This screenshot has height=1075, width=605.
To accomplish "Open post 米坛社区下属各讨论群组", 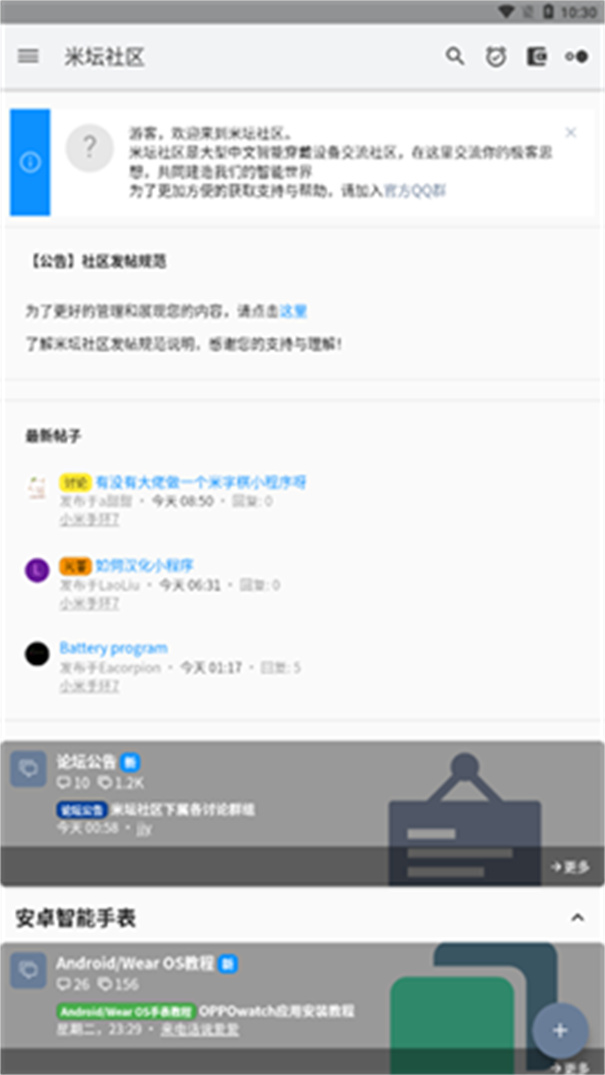I will (182, 809).
